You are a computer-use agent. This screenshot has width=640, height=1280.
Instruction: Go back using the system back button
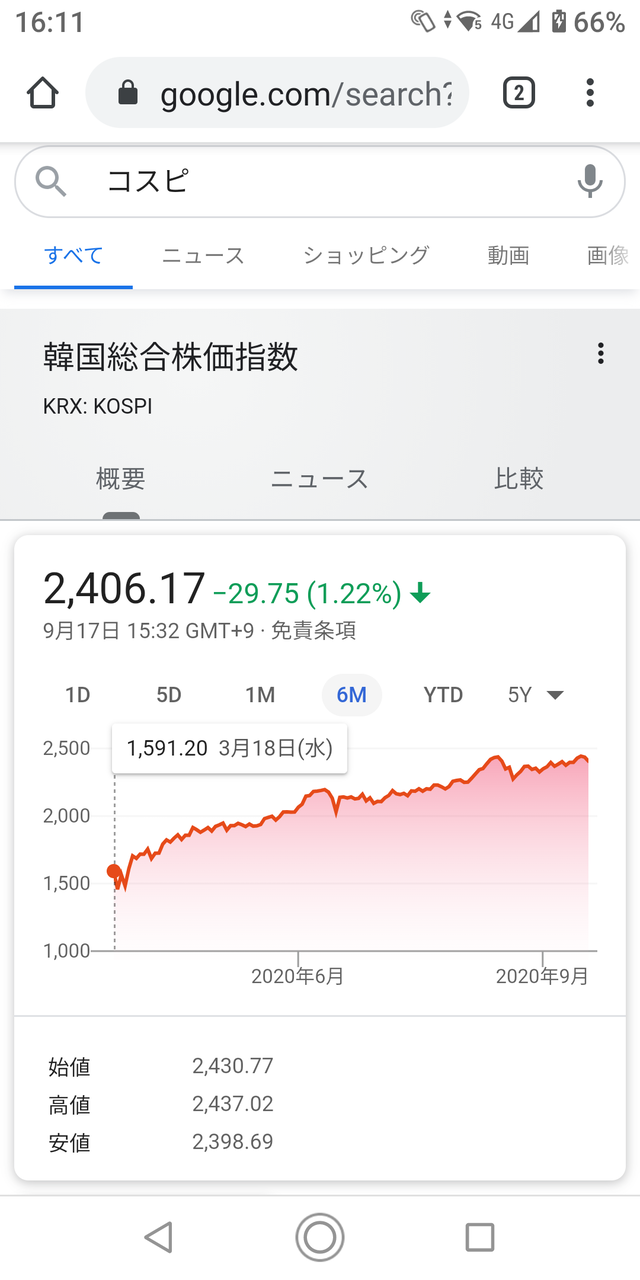pyautogui.click(x=158, y=1237)
